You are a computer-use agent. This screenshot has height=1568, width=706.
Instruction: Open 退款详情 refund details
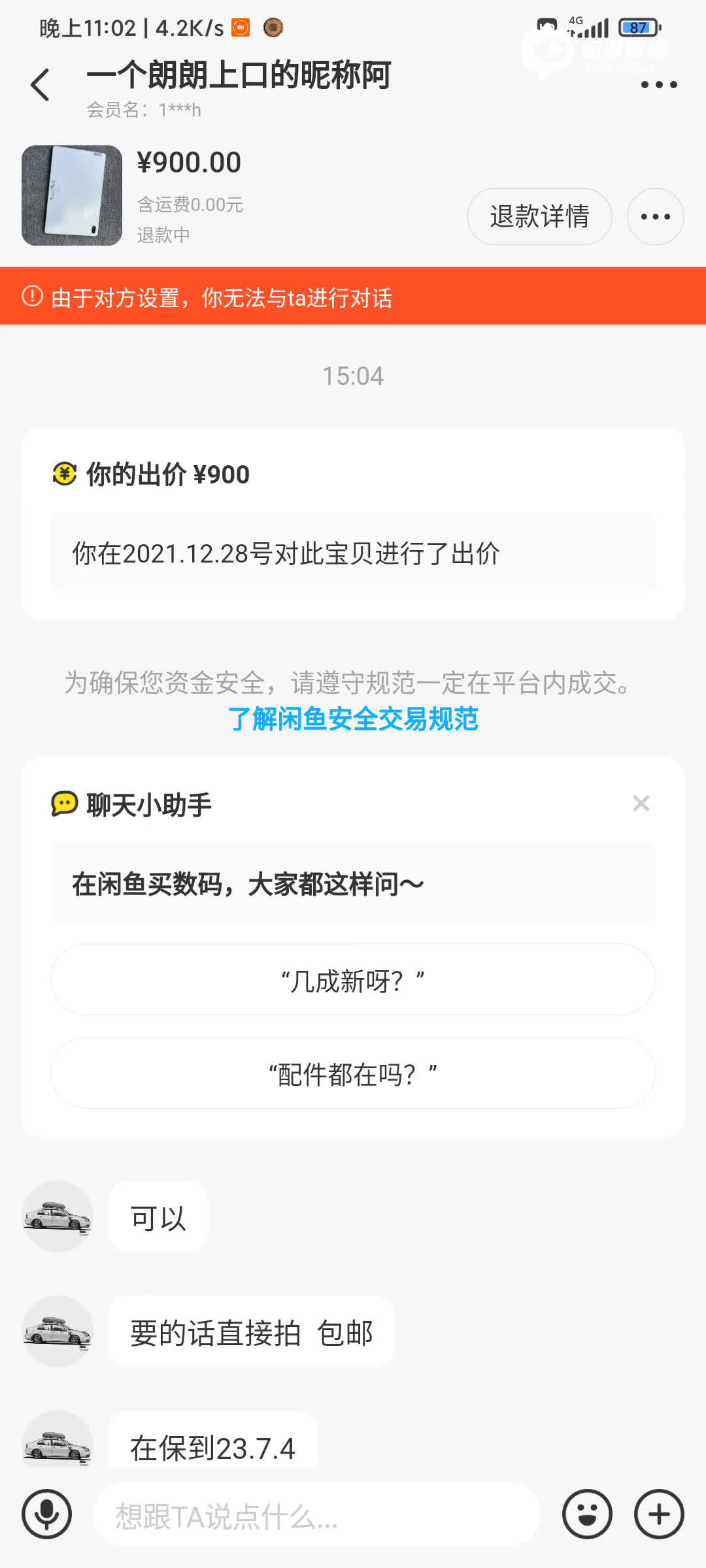[x=539, y=217]
